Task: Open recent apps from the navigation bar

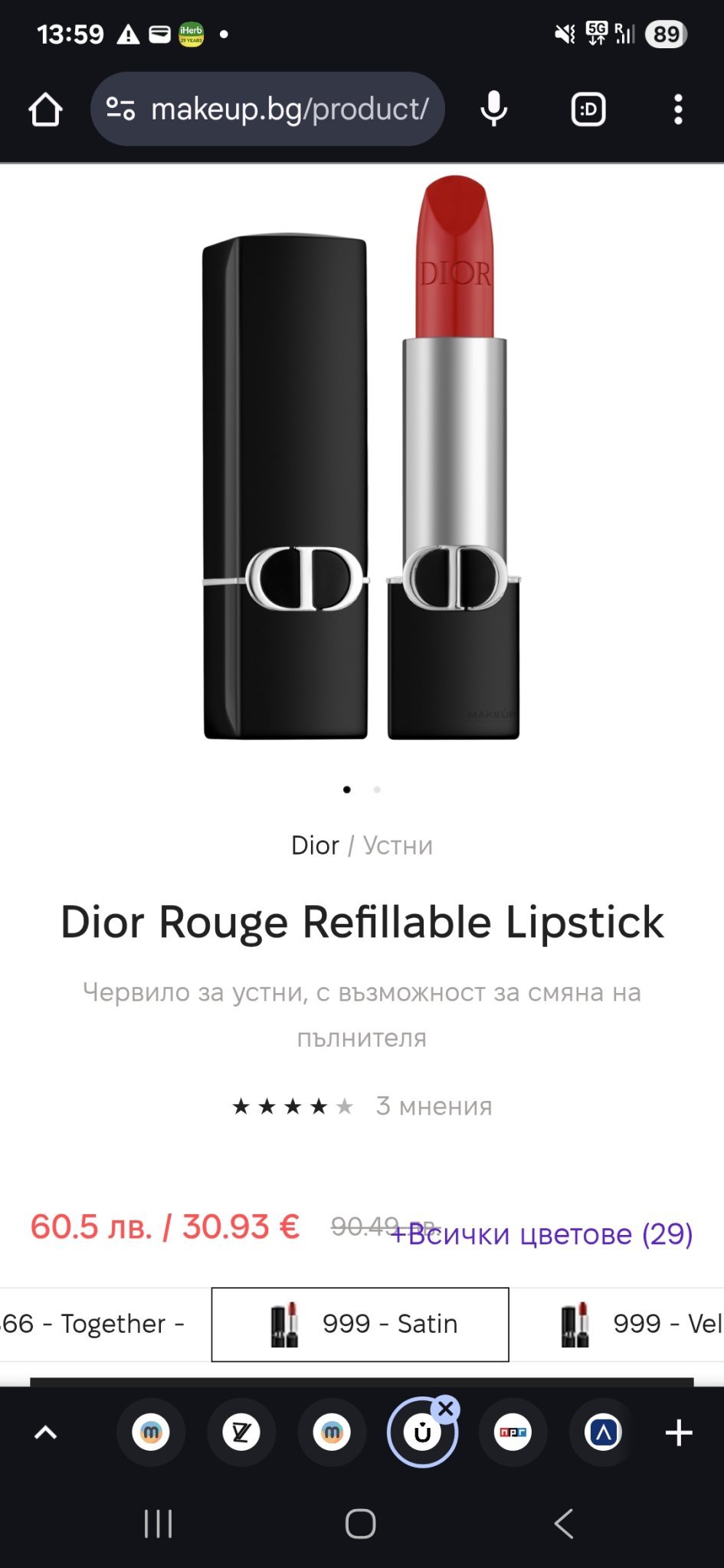Action: tap(159, 1524)
